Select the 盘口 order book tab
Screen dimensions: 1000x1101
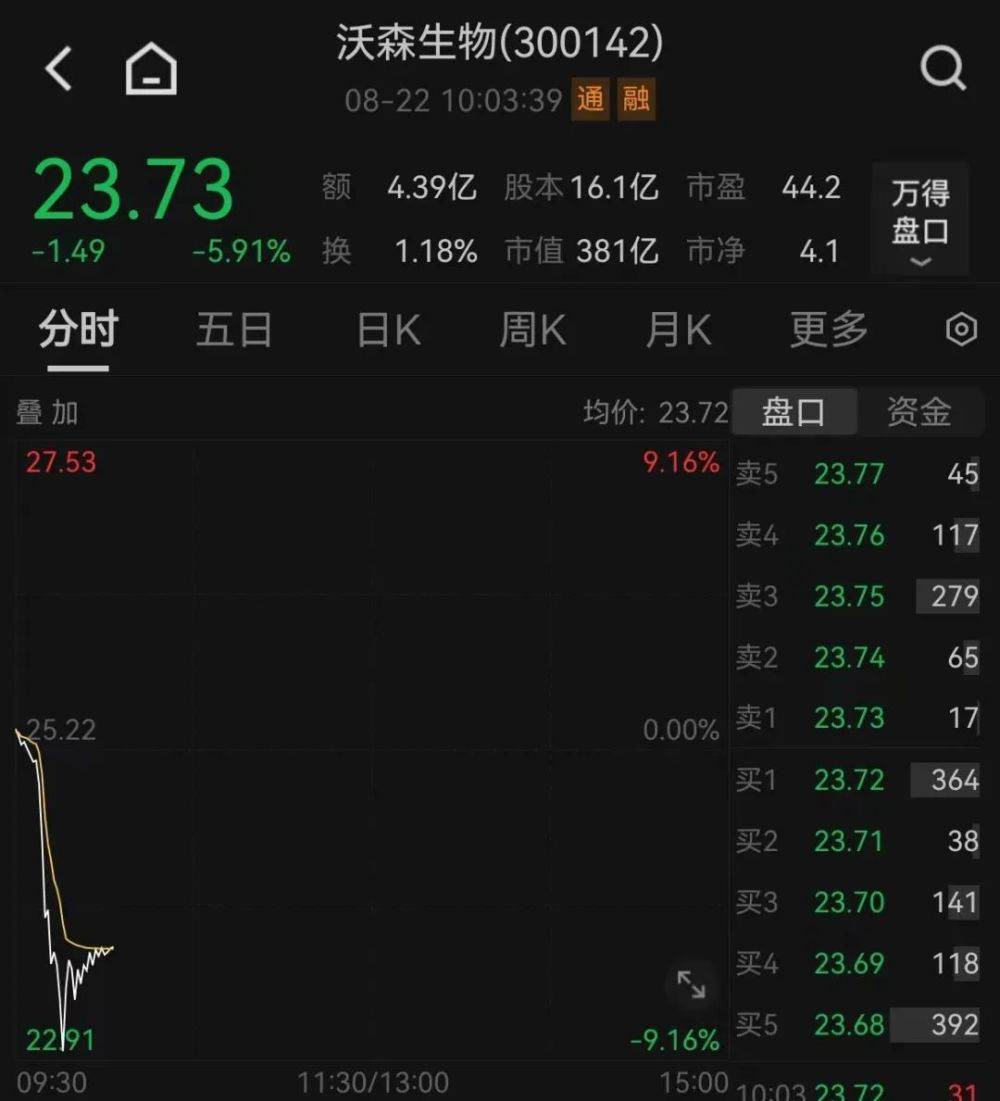[x=794, y=412]
